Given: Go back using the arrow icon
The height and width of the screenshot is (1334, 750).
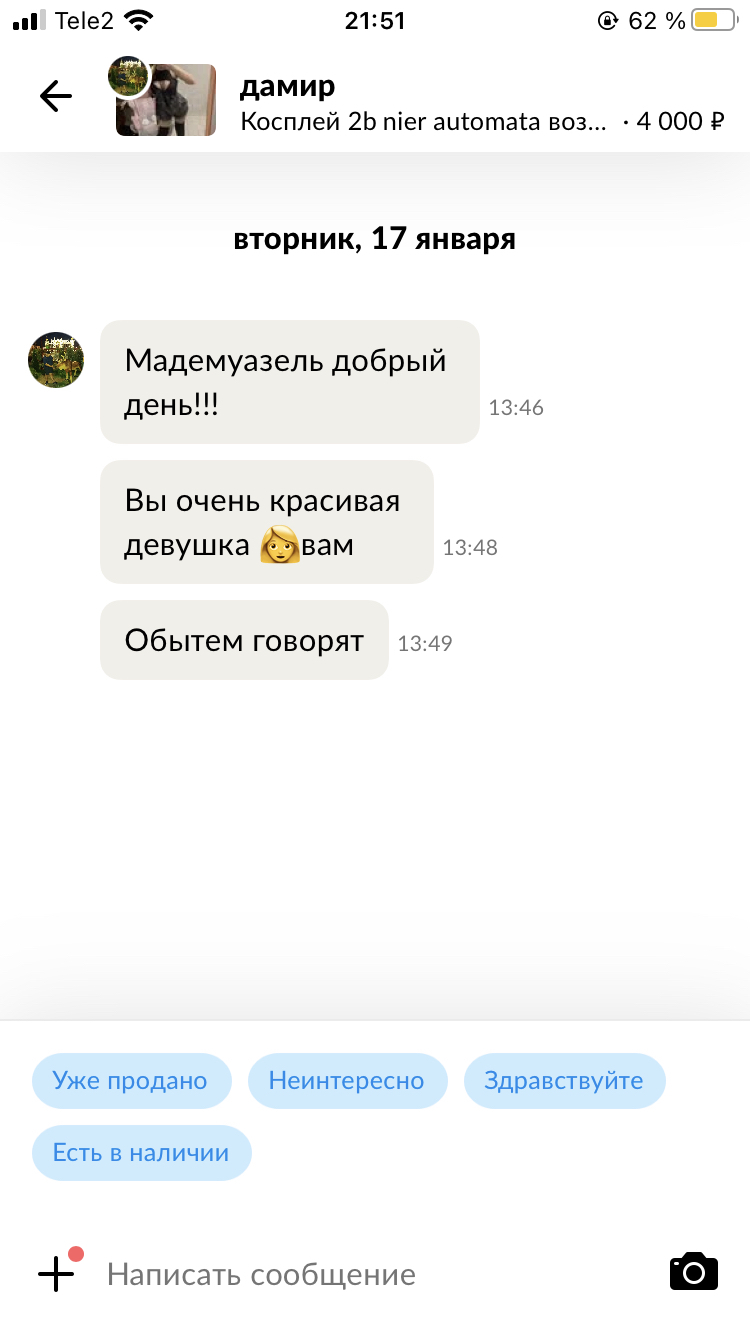Looking at the screenshot, I should click(56, 96).
